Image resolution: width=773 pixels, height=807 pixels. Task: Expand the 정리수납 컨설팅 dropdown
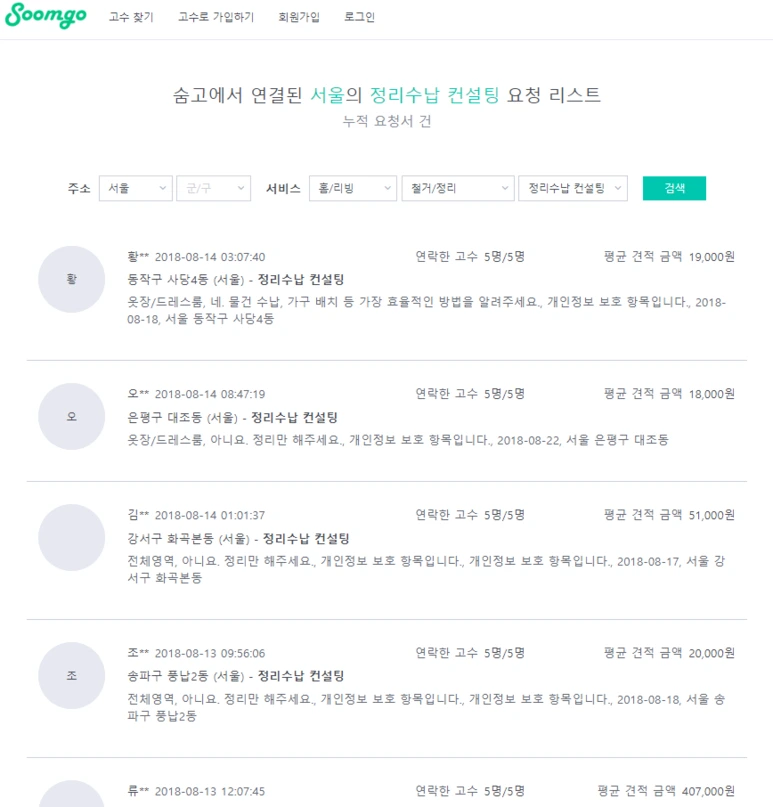pyautogui.click(x=573, y=188)
